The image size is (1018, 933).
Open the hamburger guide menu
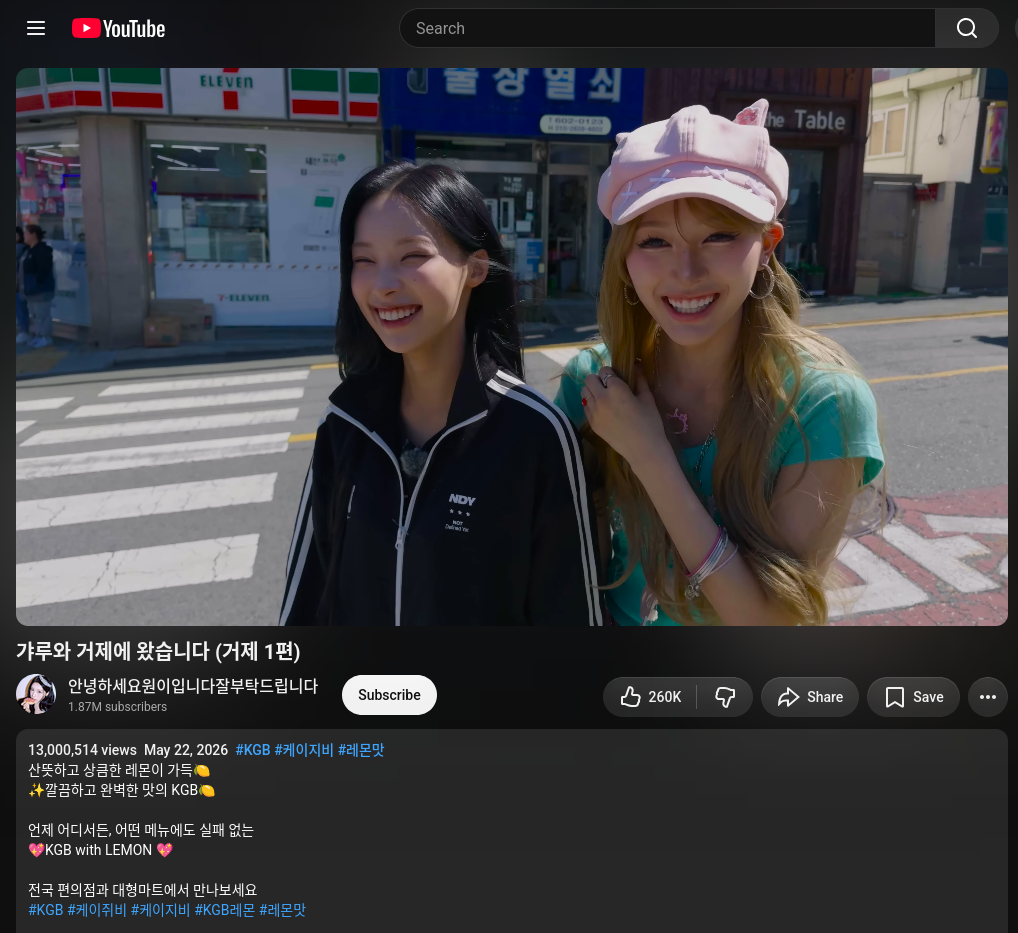(36, 28)
